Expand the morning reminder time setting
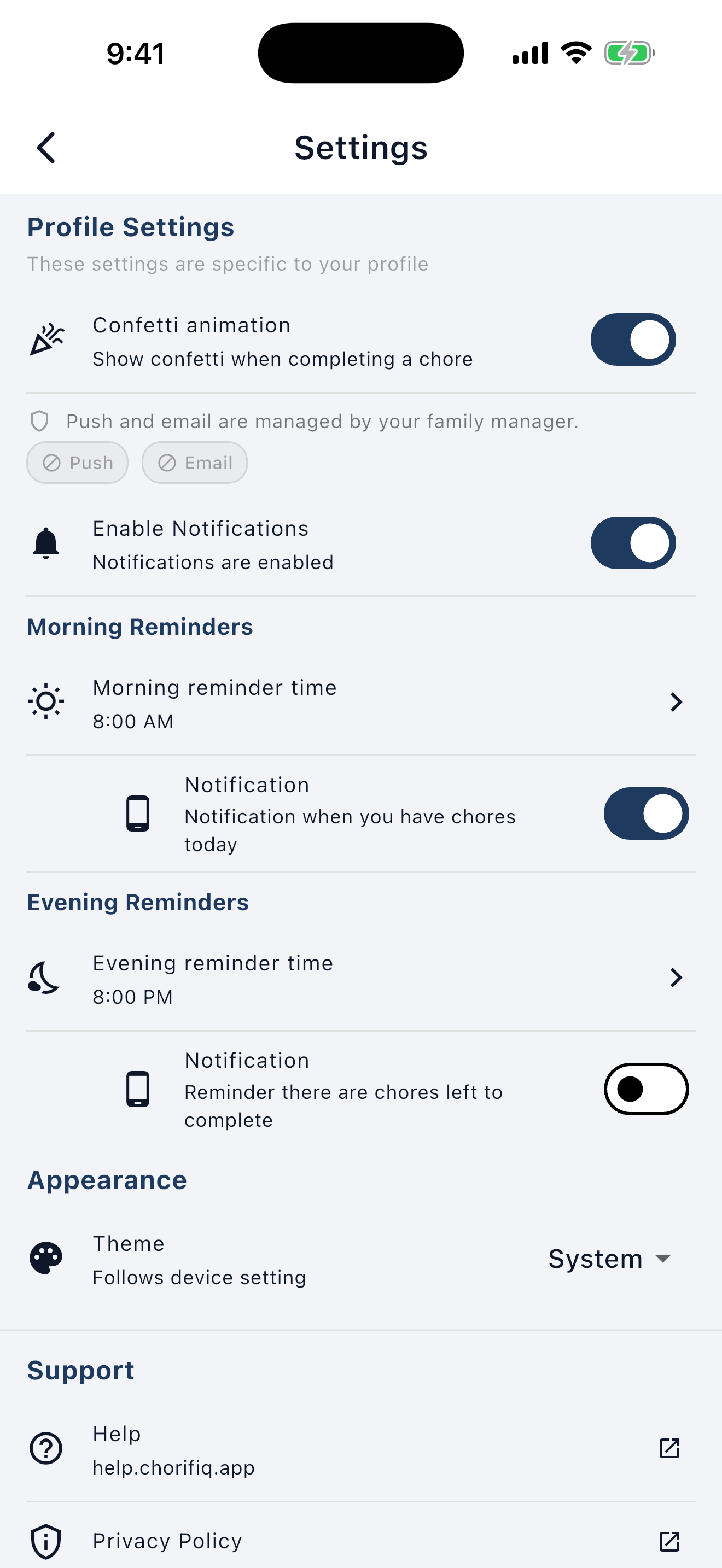722x1568 pixels. [x=676, y=702]
